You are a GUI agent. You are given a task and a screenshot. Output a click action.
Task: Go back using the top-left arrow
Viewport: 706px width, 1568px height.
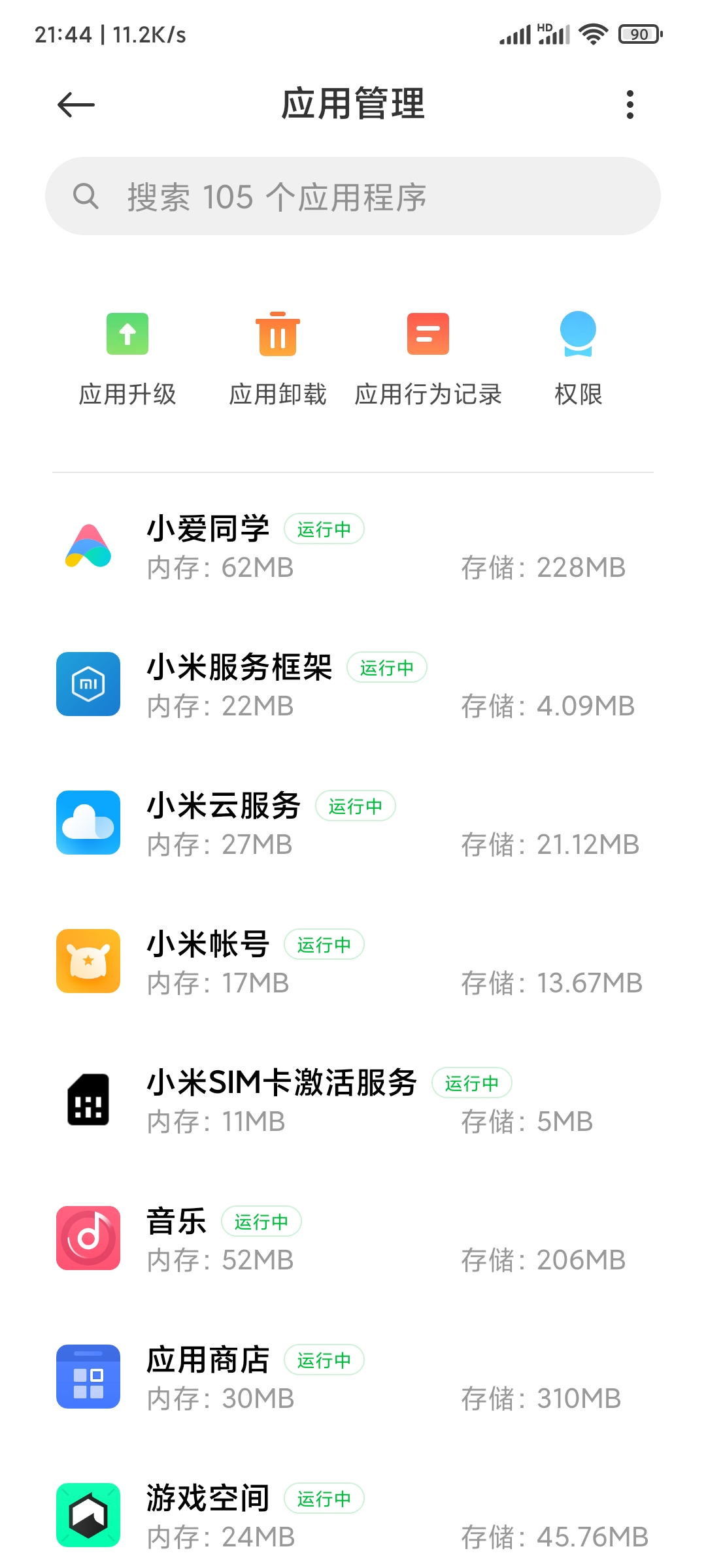pos(76,105)
